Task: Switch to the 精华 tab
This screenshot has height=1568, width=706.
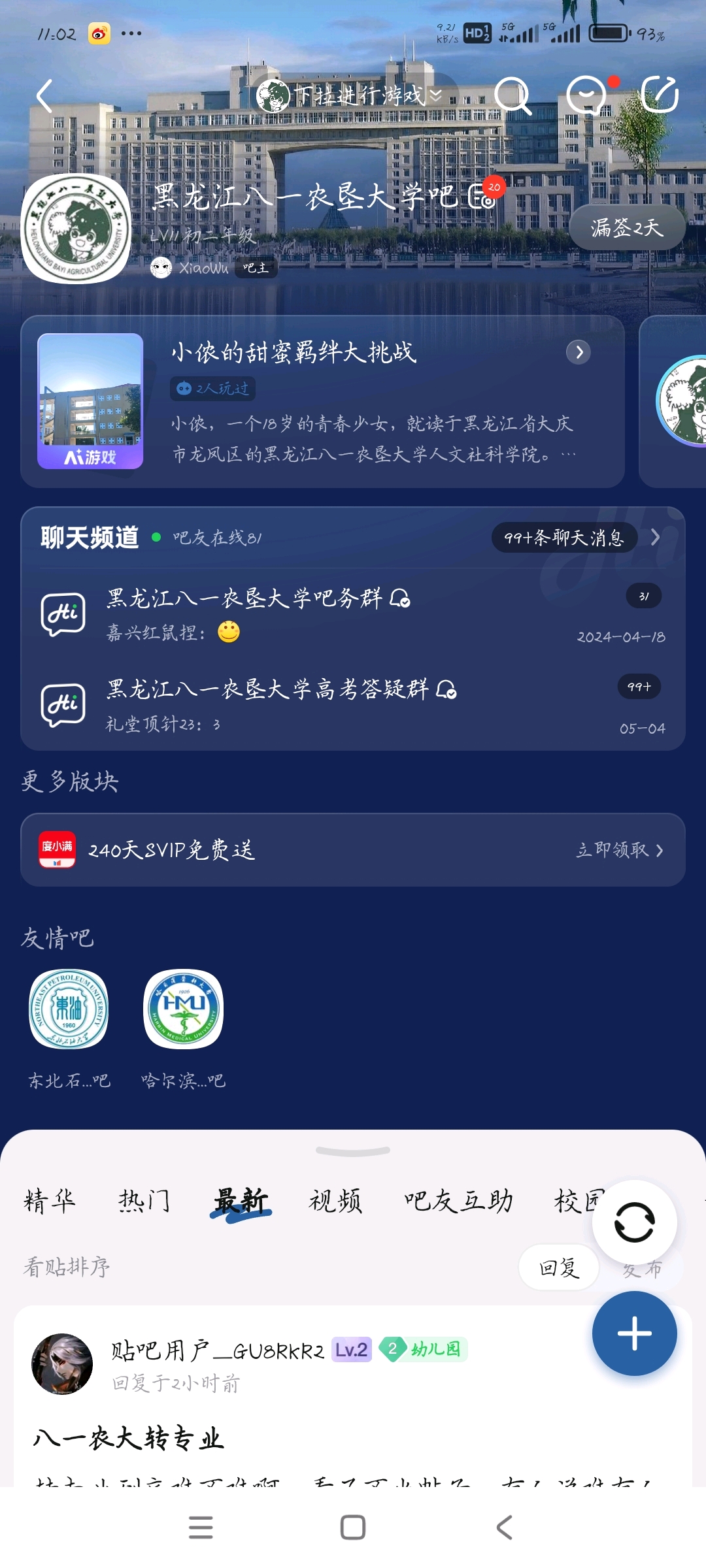Action: 50,1201
